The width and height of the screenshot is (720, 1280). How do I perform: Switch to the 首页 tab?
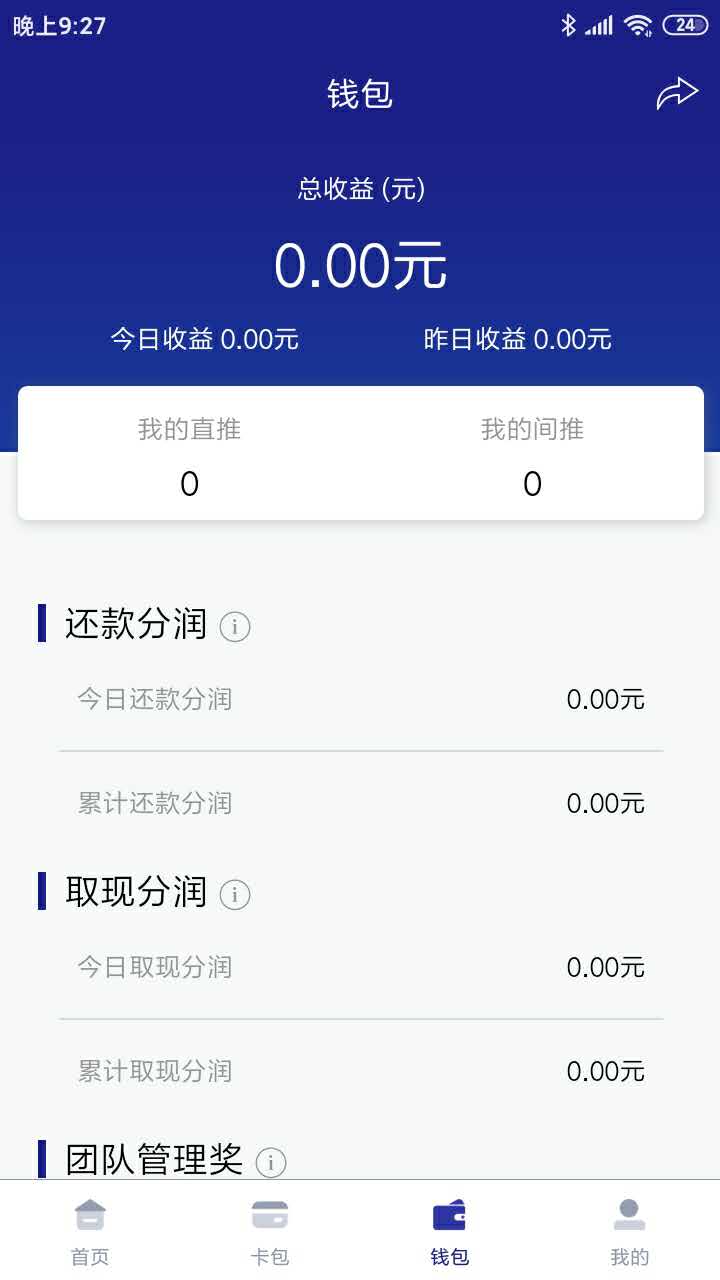(90, 1232)
